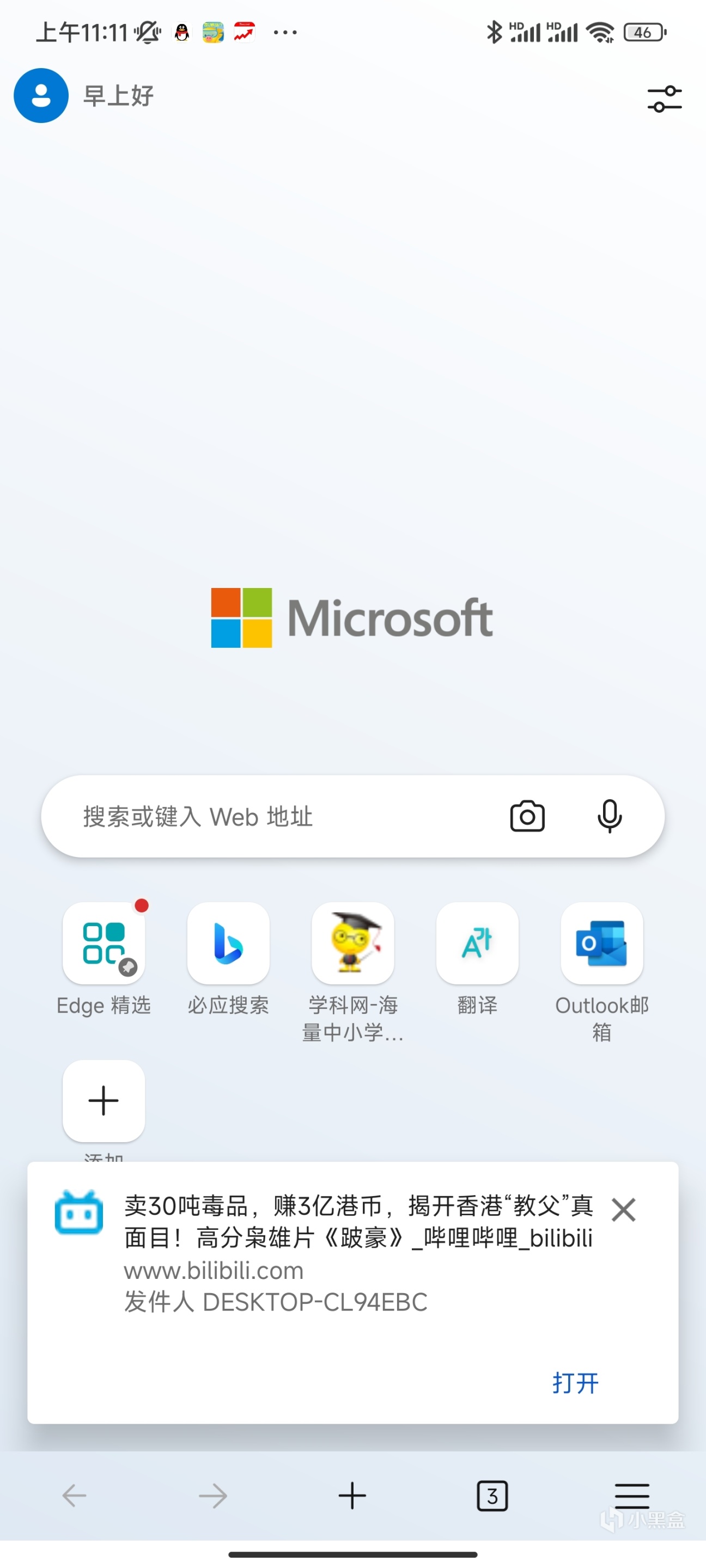706x1568 pixels.
Task: Launch the 翻译 shortcut
Action: pos(477,944)
